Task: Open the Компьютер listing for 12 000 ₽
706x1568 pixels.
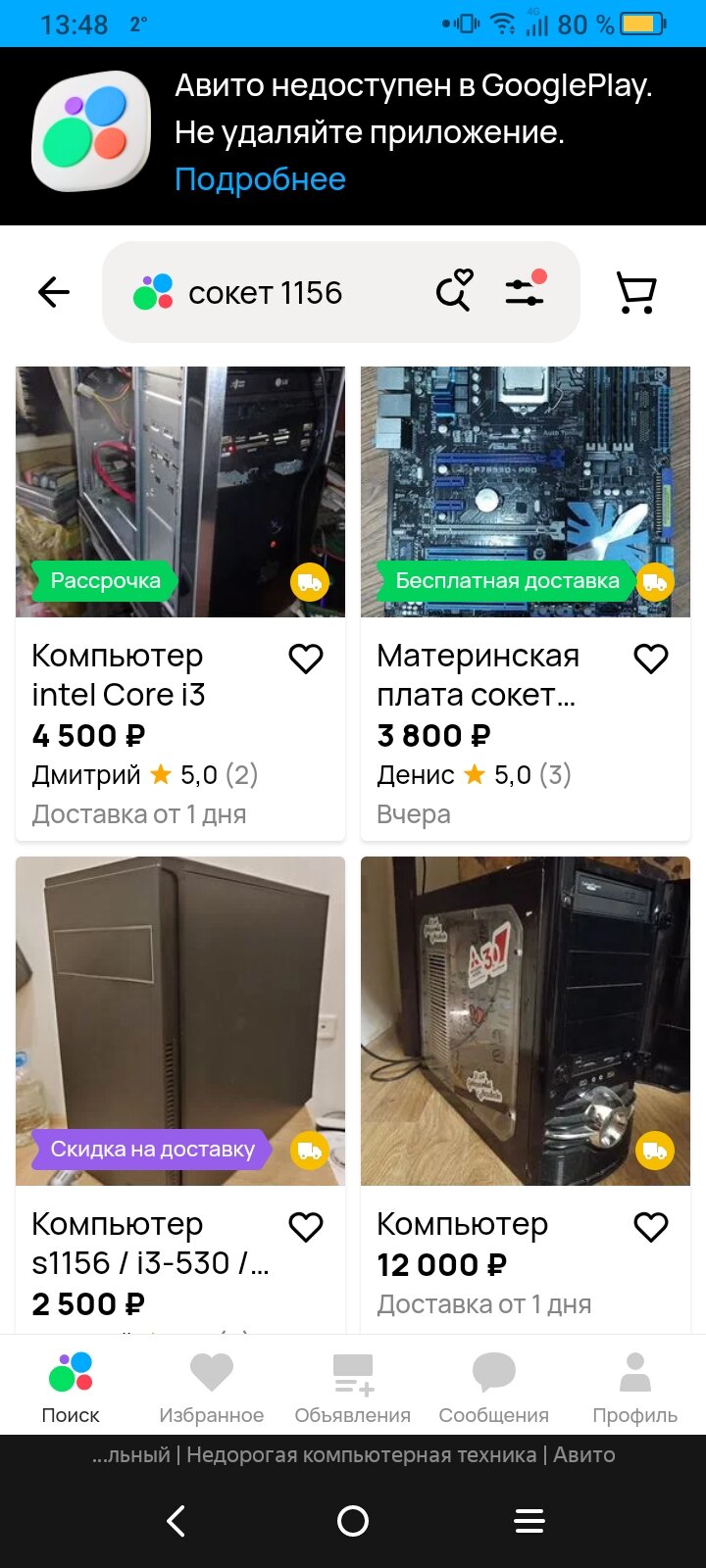Action: [x=526, y=1021]
